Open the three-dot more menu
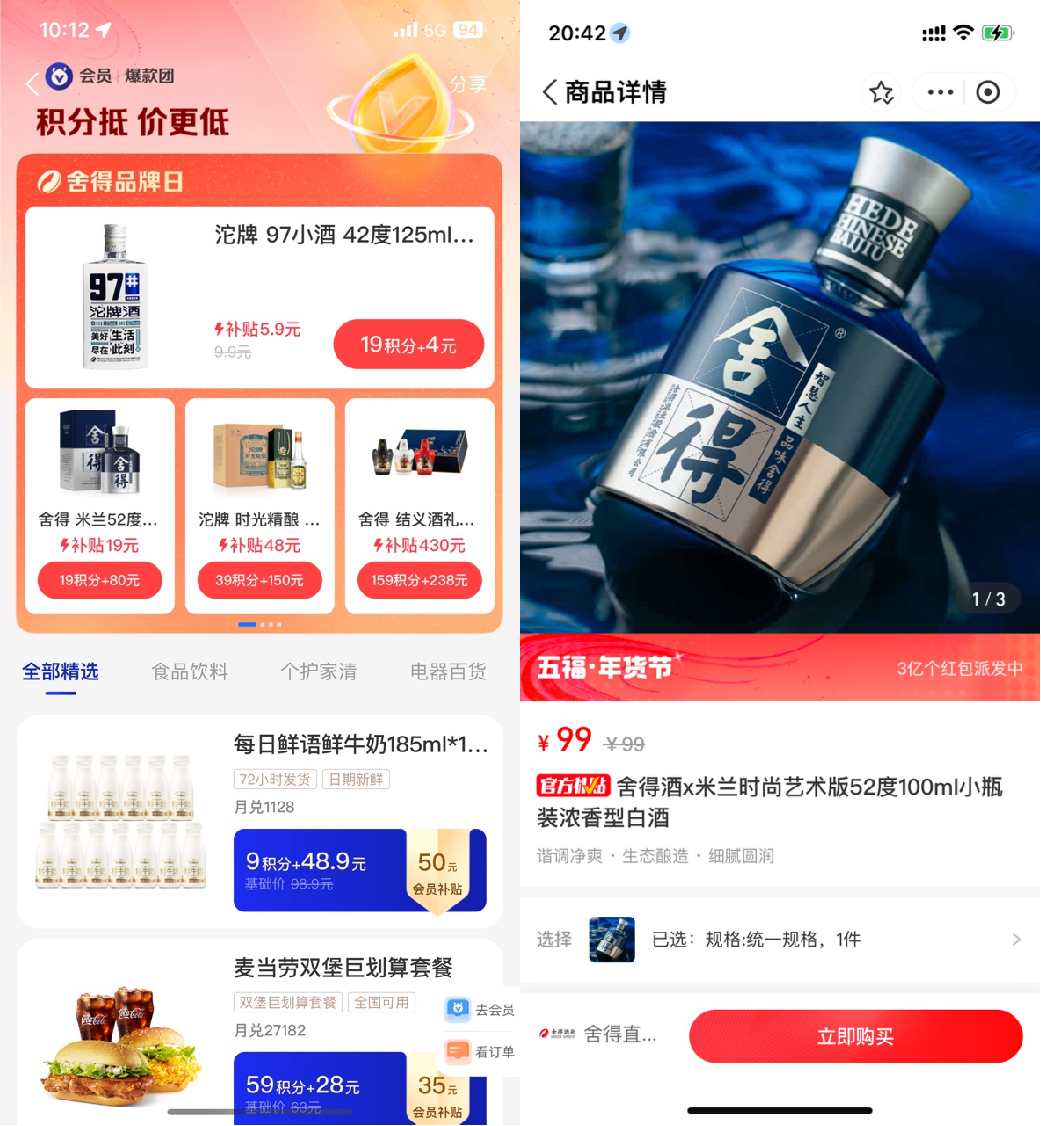The height and width of the screenshot is (1126, 1041). [x=940, y=93]
